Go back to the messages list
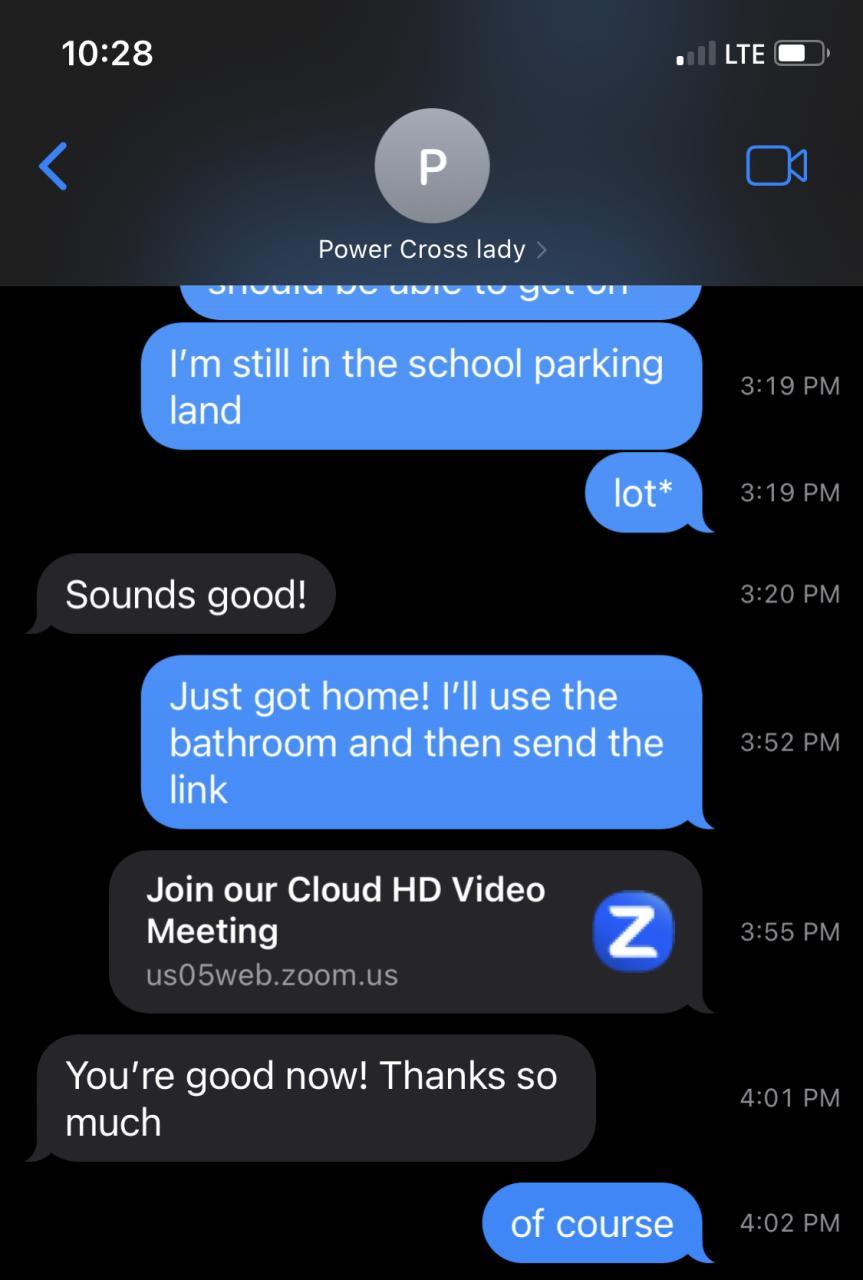Viewport: 863px width, 1280px height. coord(53,166)
